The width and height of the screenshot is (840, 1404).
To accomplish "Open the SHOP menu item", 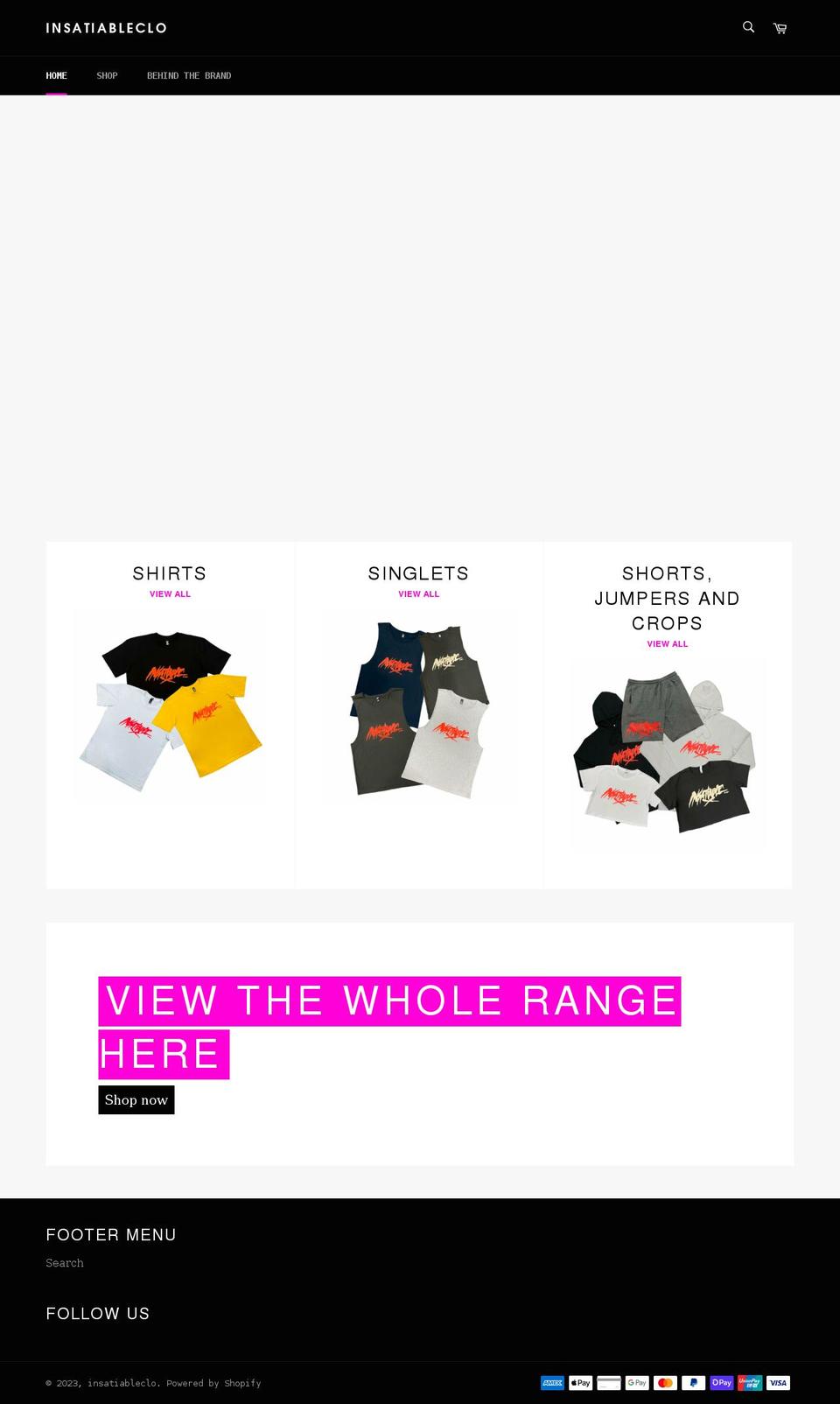I will pos(107,75).
